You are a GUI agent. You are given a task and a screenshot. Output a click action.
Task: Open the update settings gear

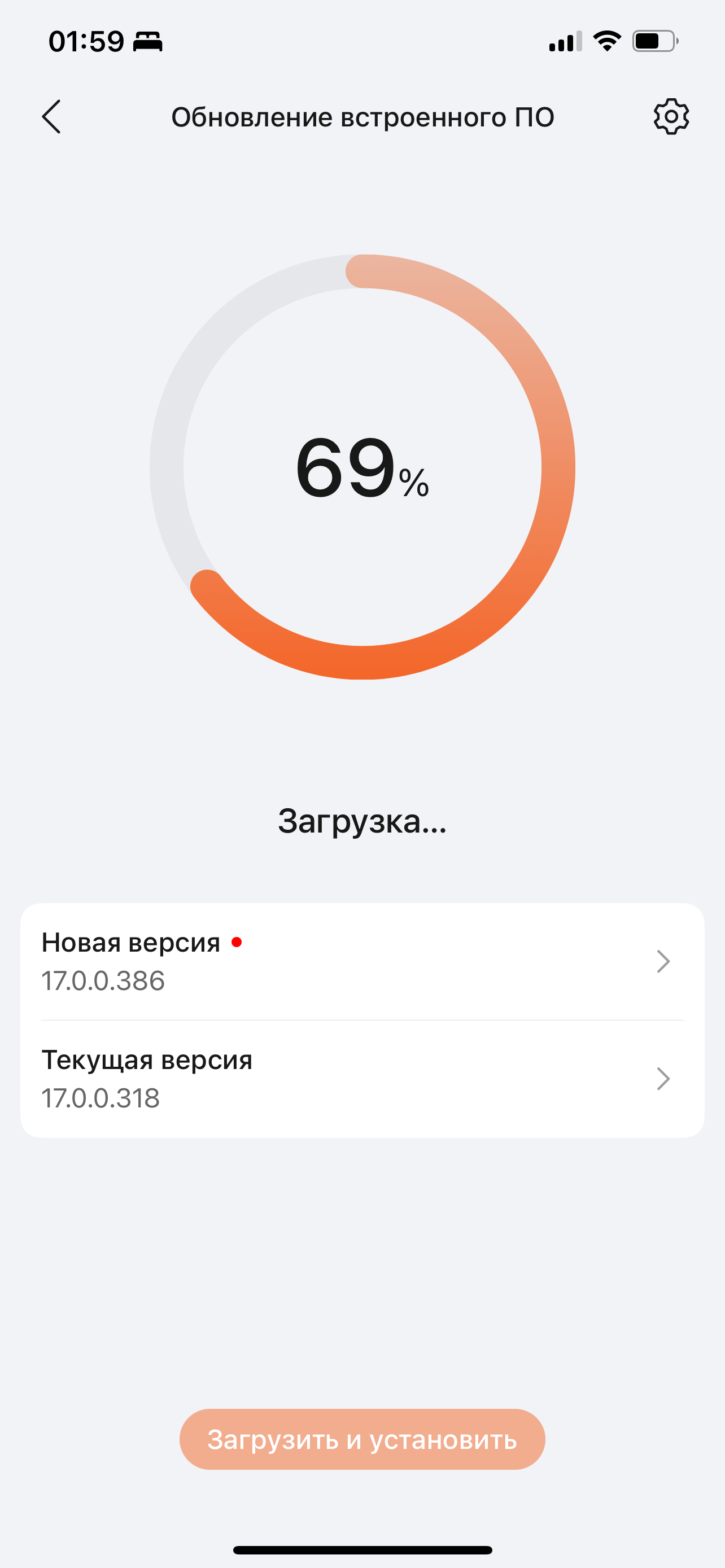671,116
